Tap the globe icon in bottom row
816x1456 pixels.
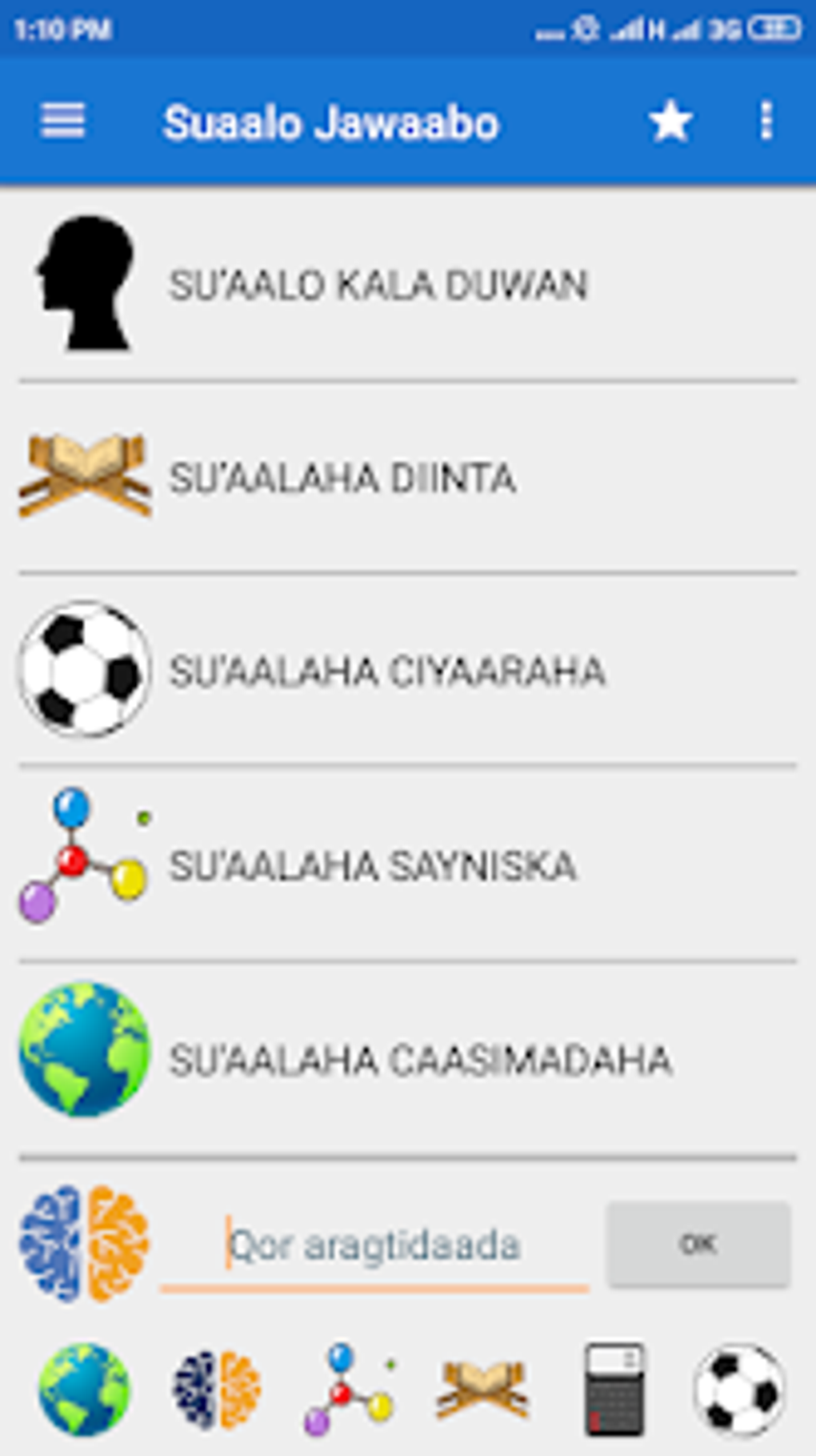click(84, 1390)
